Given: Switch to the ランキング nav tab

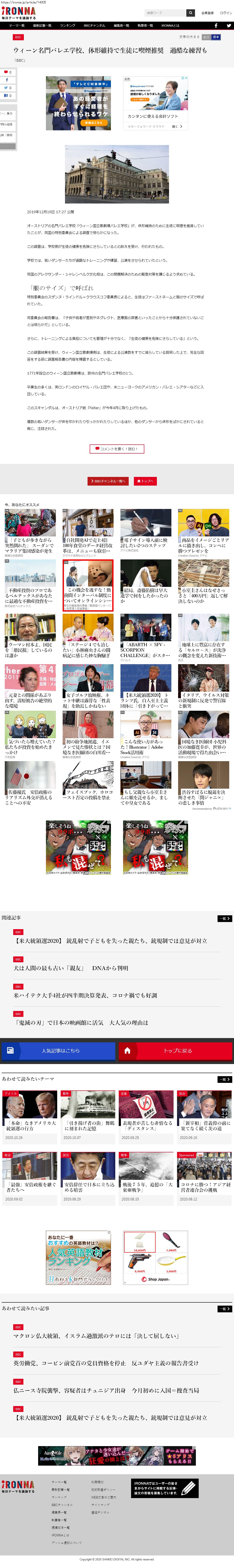Looking at the screenshot, I should click(x=68, y=26).
